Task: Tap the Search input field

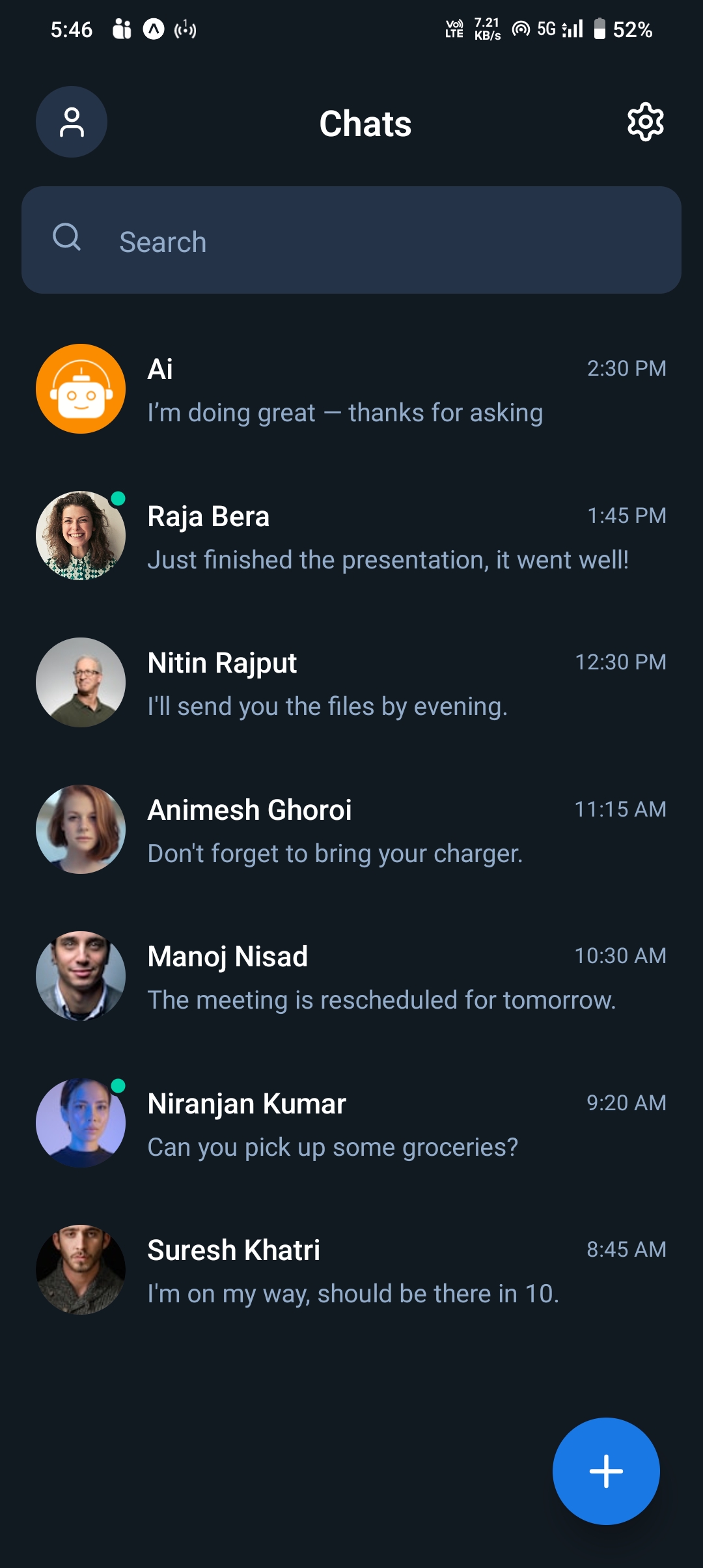Action: pos(351,239)
